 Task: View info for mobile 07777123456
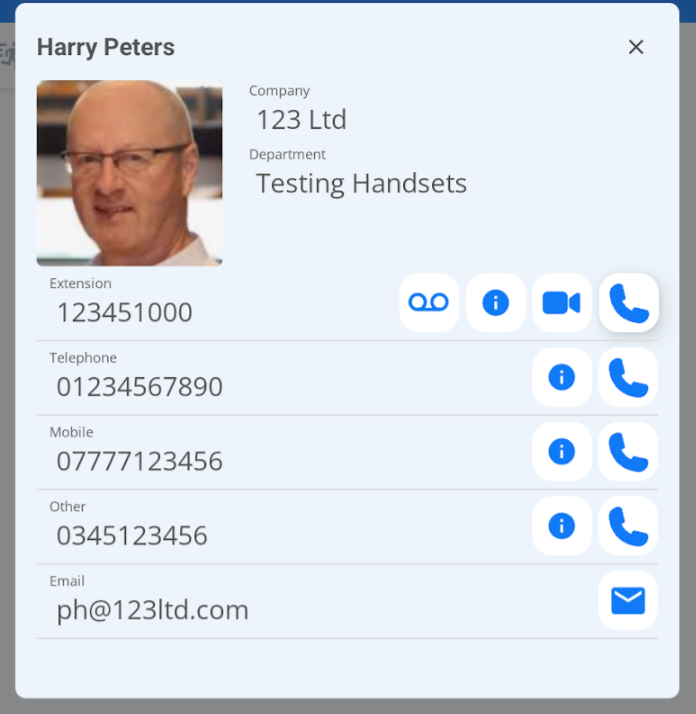562,452
